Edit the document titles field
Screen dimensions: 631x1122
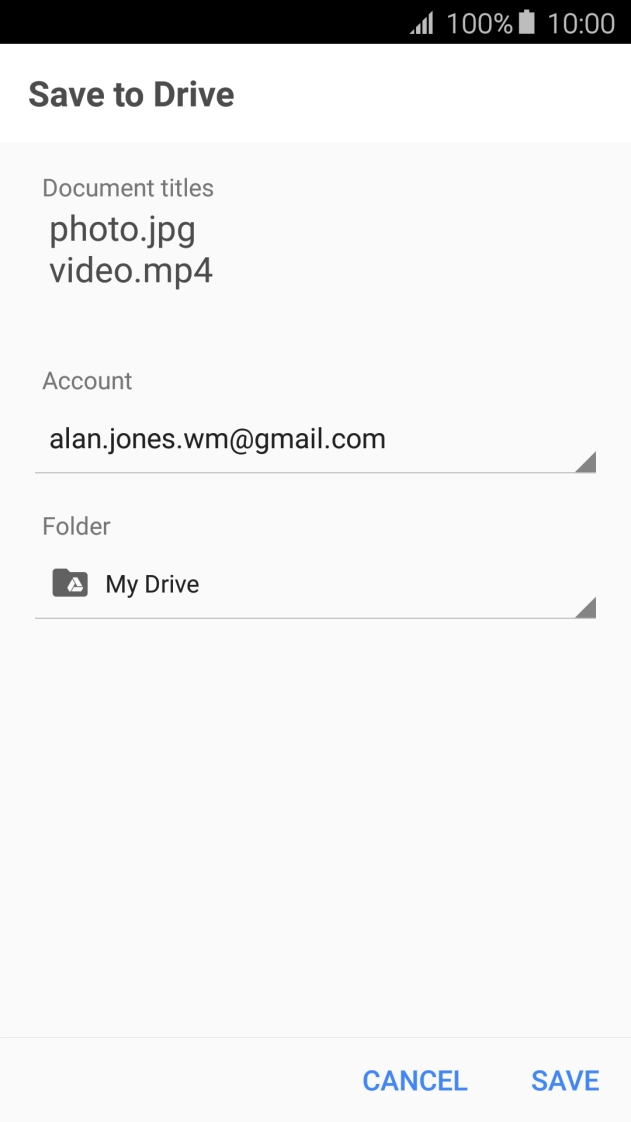[131, 250]
